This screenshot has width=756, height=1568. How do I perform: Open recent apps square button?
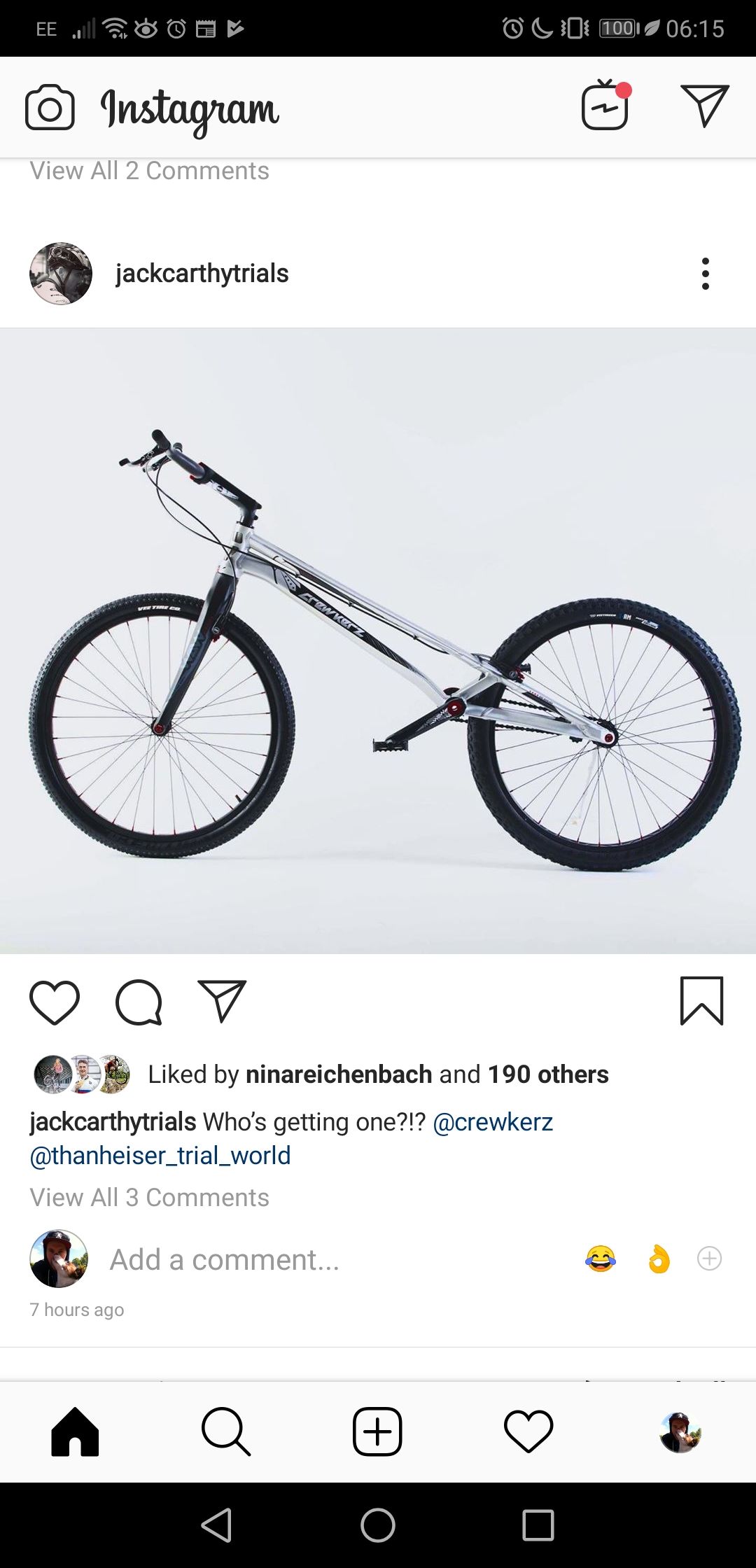pyautogui.click(x=538, y=1525)
